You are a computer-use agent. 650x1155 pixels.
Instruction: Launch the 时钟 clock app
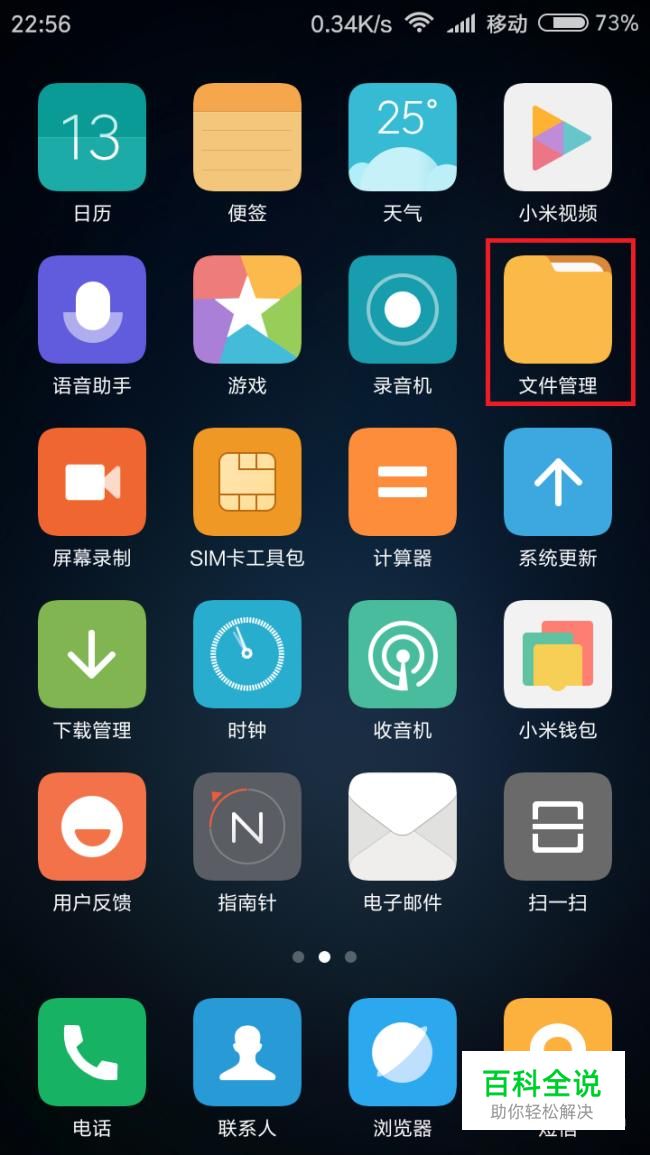point(247,654)
